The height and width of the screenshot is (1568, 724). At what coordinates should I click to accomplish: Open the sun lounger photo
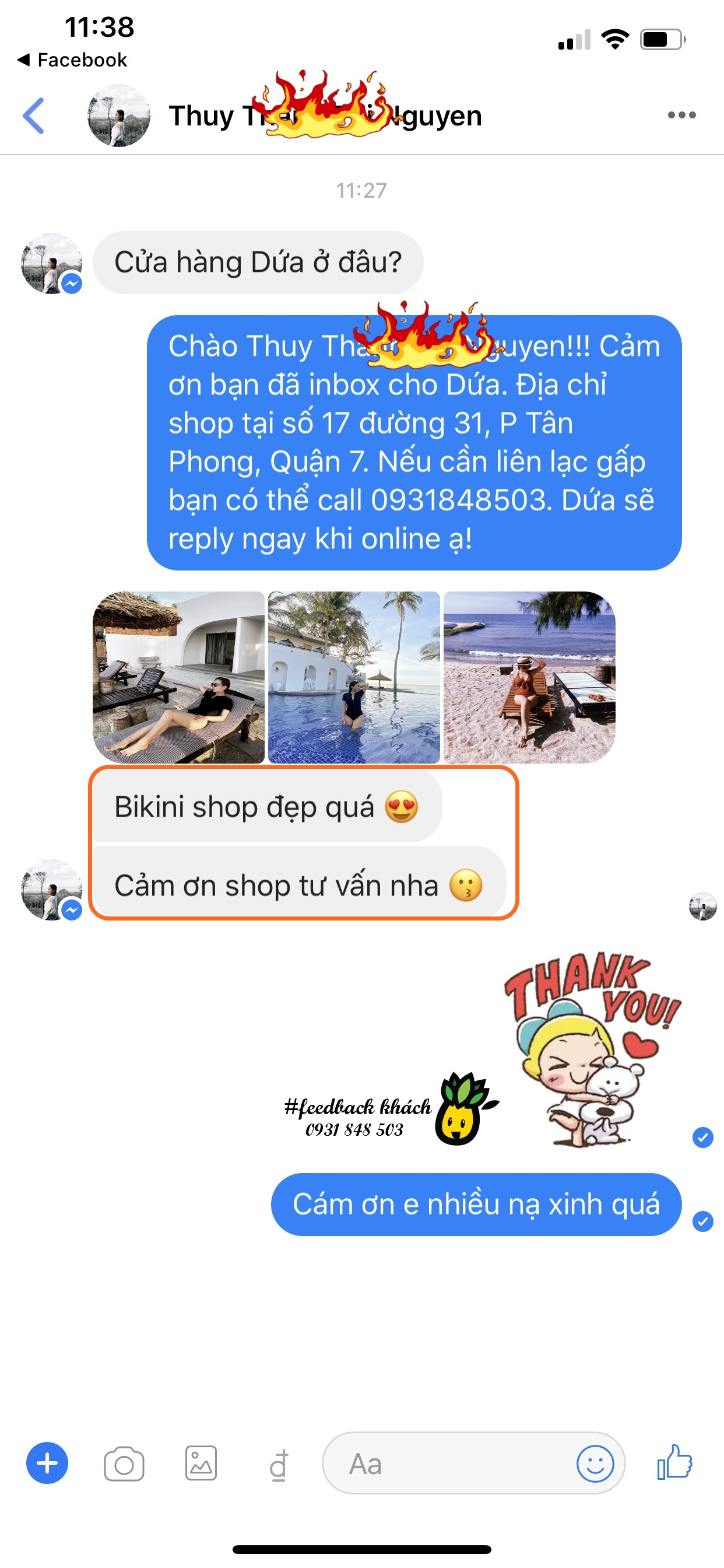[178, 677]
